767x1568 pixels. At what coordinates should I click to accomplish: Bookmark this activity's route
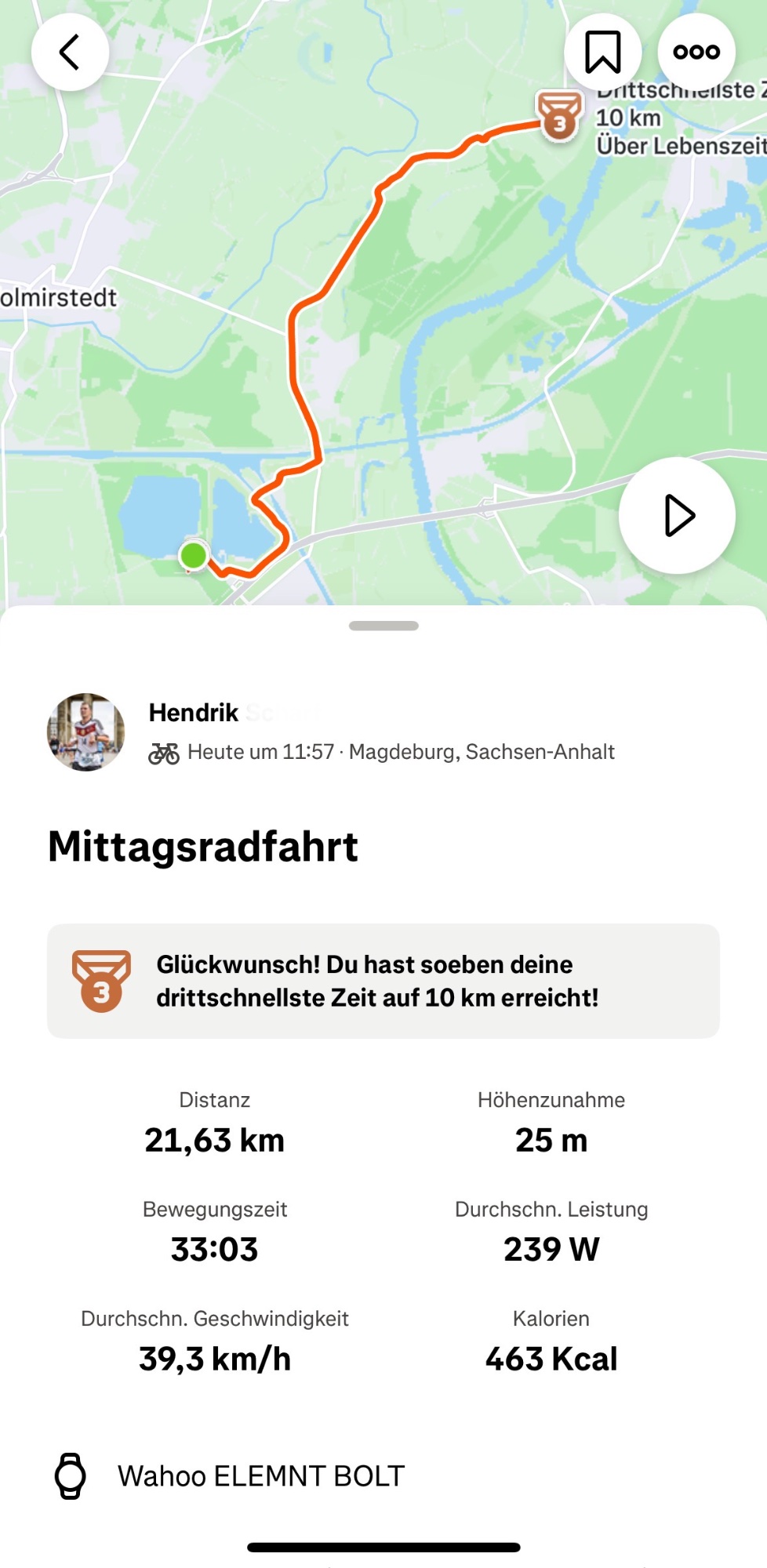(602, 53)
